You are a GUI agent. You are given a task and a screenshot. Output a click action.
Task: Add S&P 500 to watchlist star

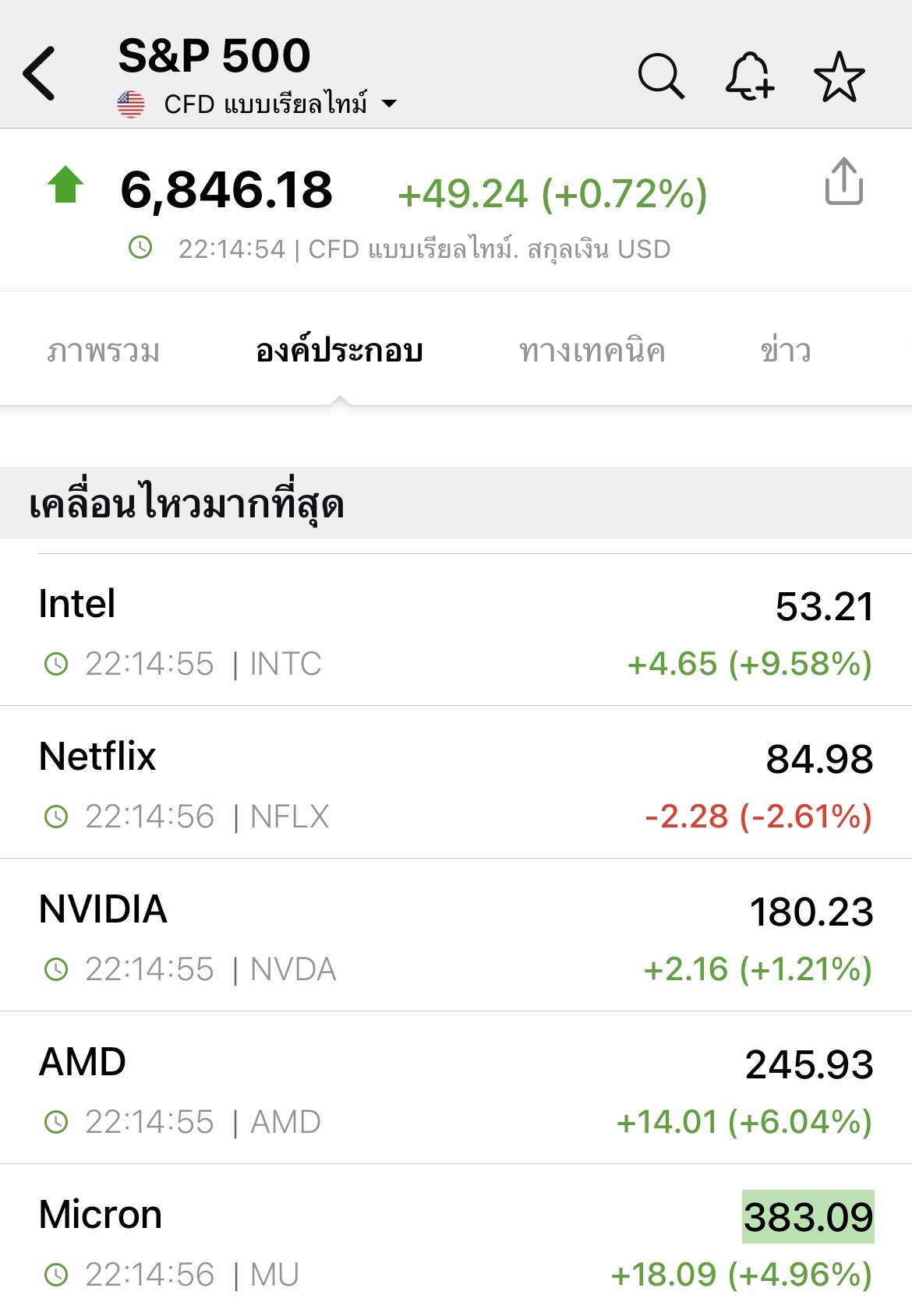coord(839,76)
